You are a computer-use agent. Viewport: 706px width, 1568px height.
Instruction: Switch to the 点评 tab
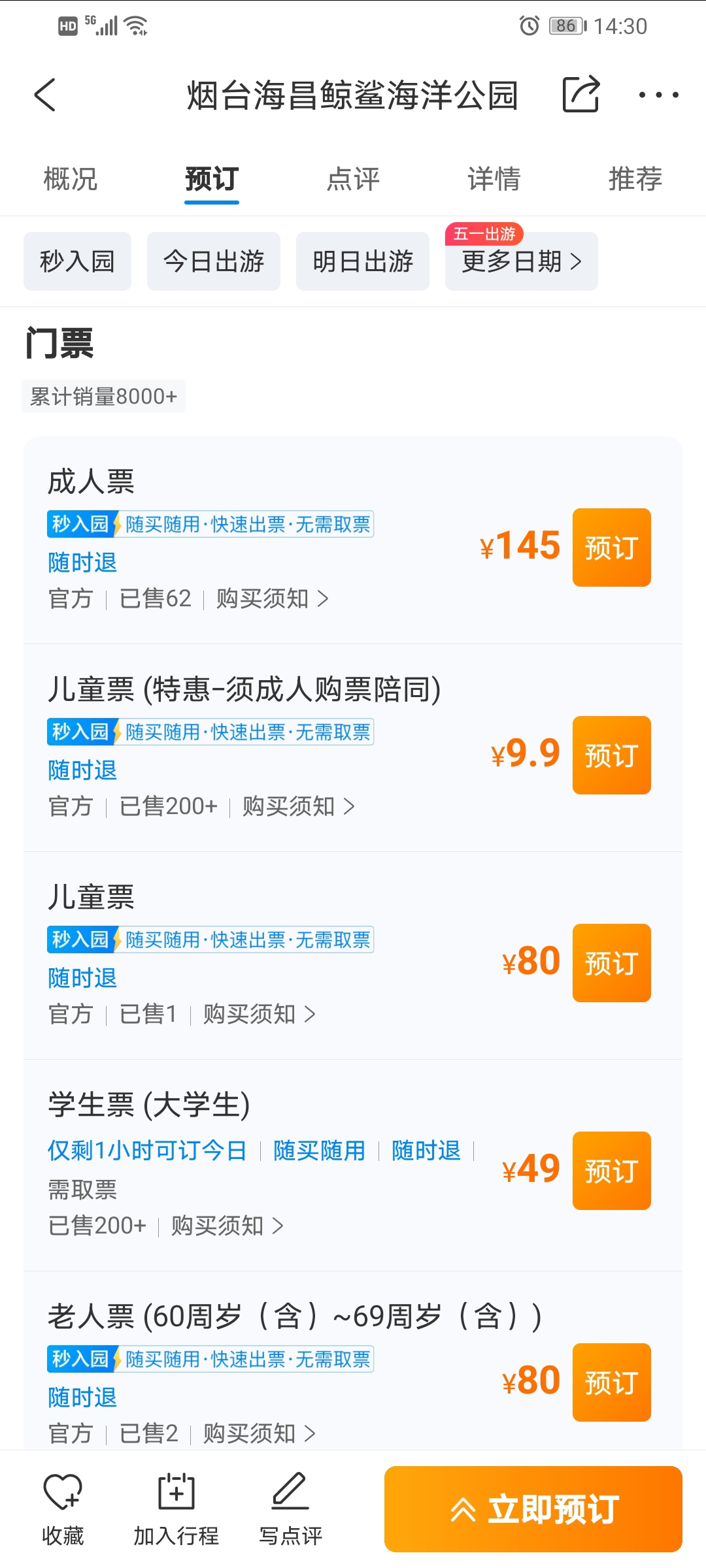tap(353, 179)
